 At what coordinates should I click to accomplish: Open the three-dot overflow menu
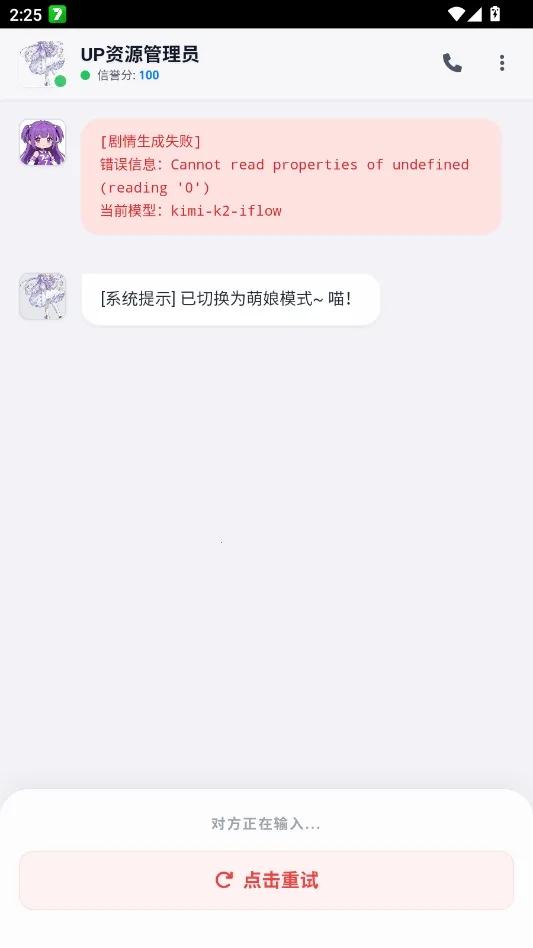tap(502, 63)
